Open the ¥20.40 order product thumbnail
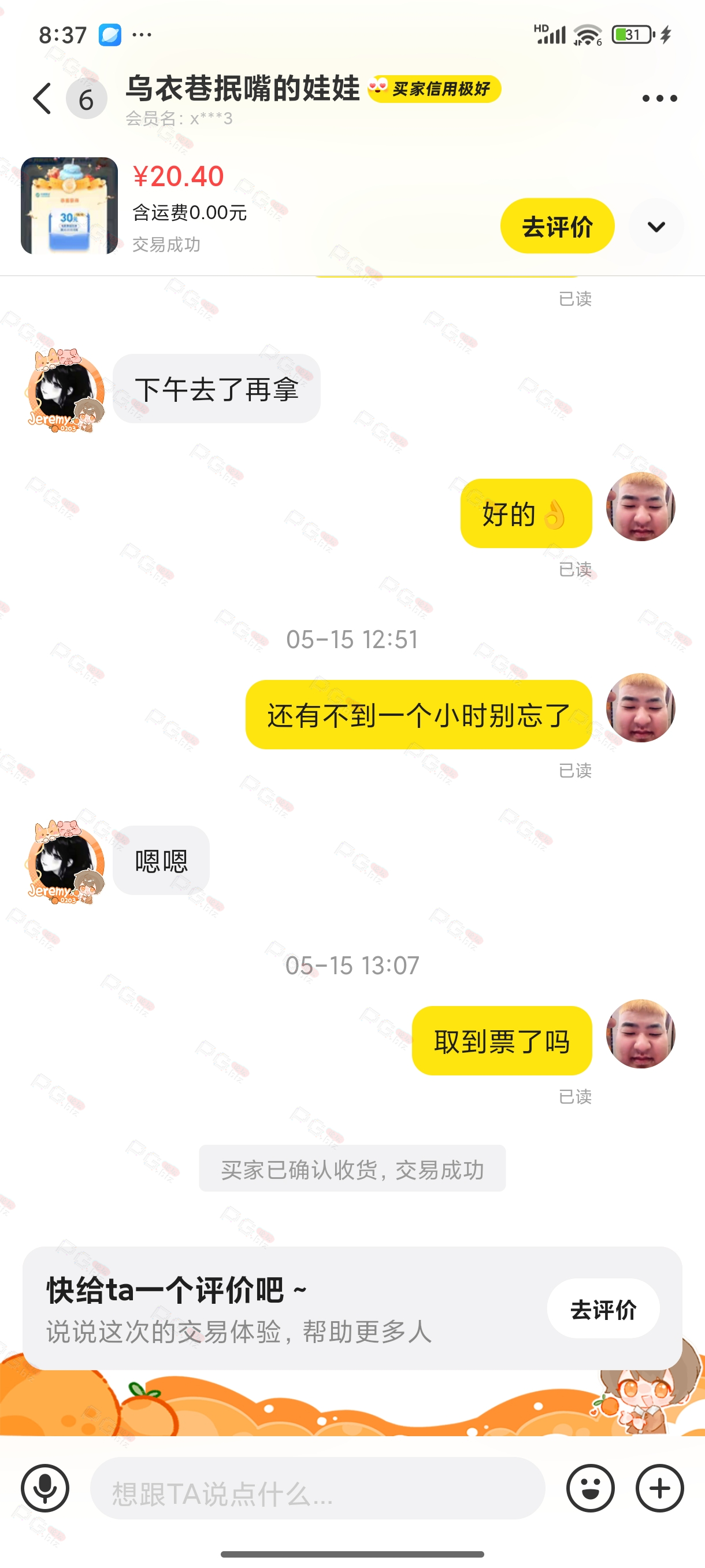Image resolution: width=705 pixels, height=1568 pixels. pos(69,206)
